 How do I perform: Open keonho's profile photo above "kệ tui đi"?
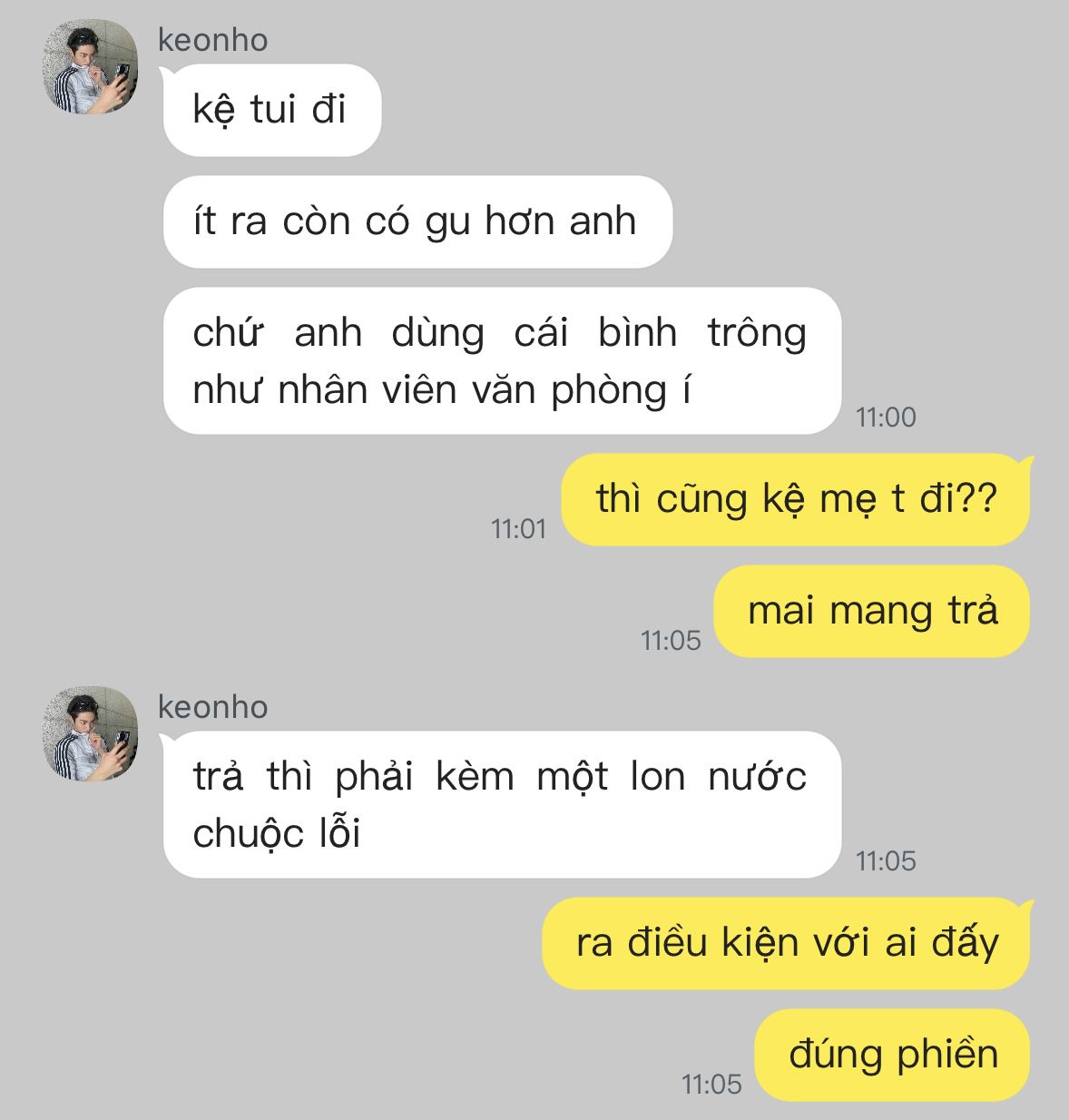[x=92, y=70]
